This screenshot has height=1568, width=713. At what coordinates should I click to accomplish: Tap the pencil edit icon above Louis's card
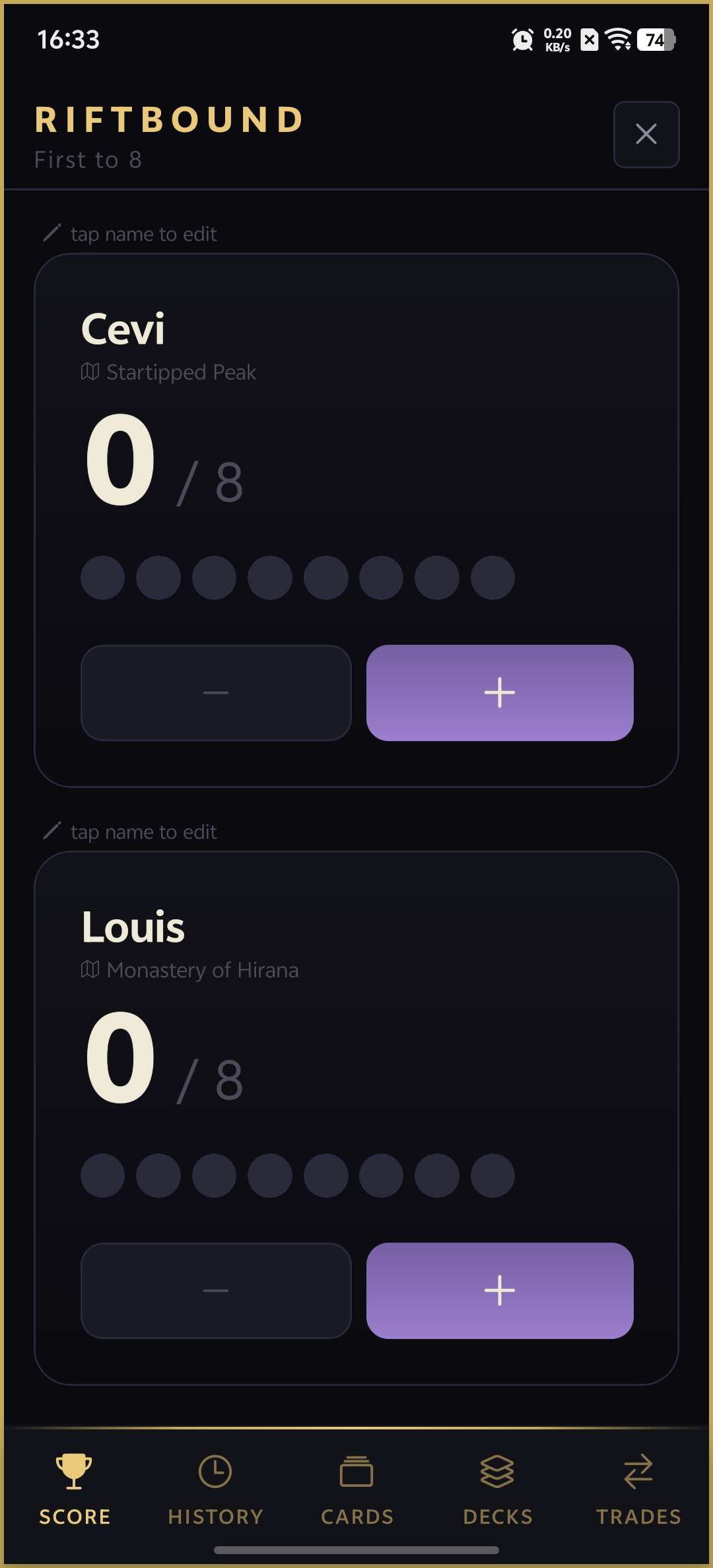pos(52,831)
